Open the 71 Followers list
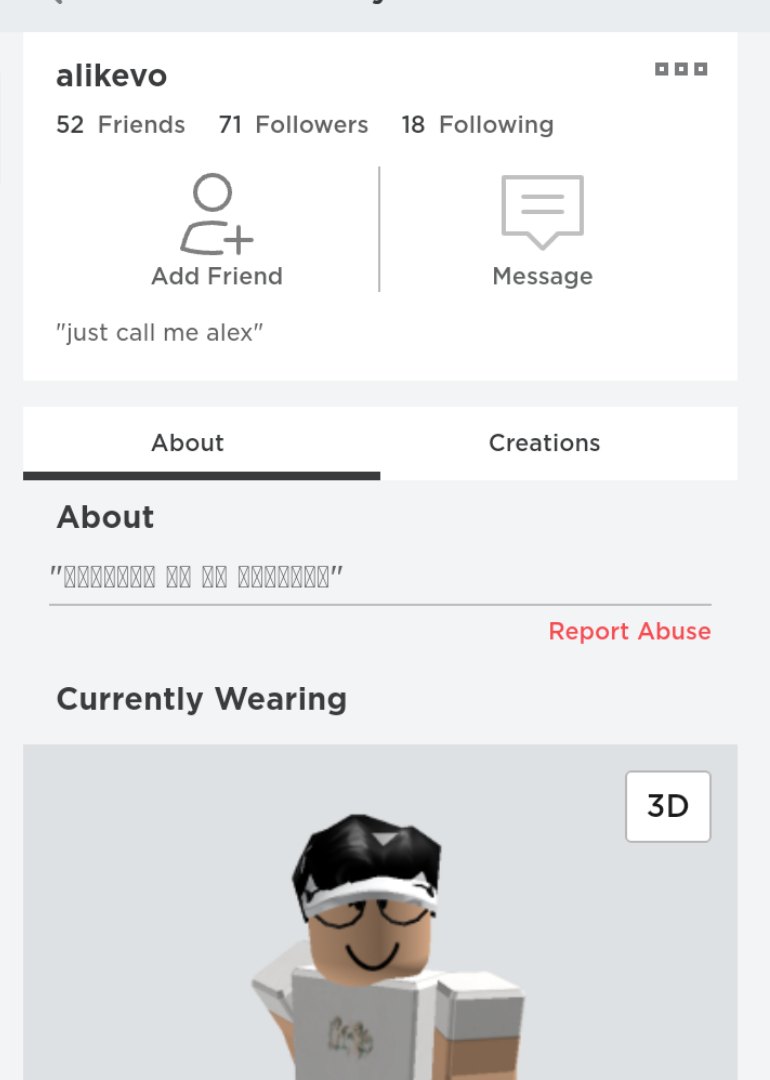Viewport: 770px width, 1080px height. [293, 125]
